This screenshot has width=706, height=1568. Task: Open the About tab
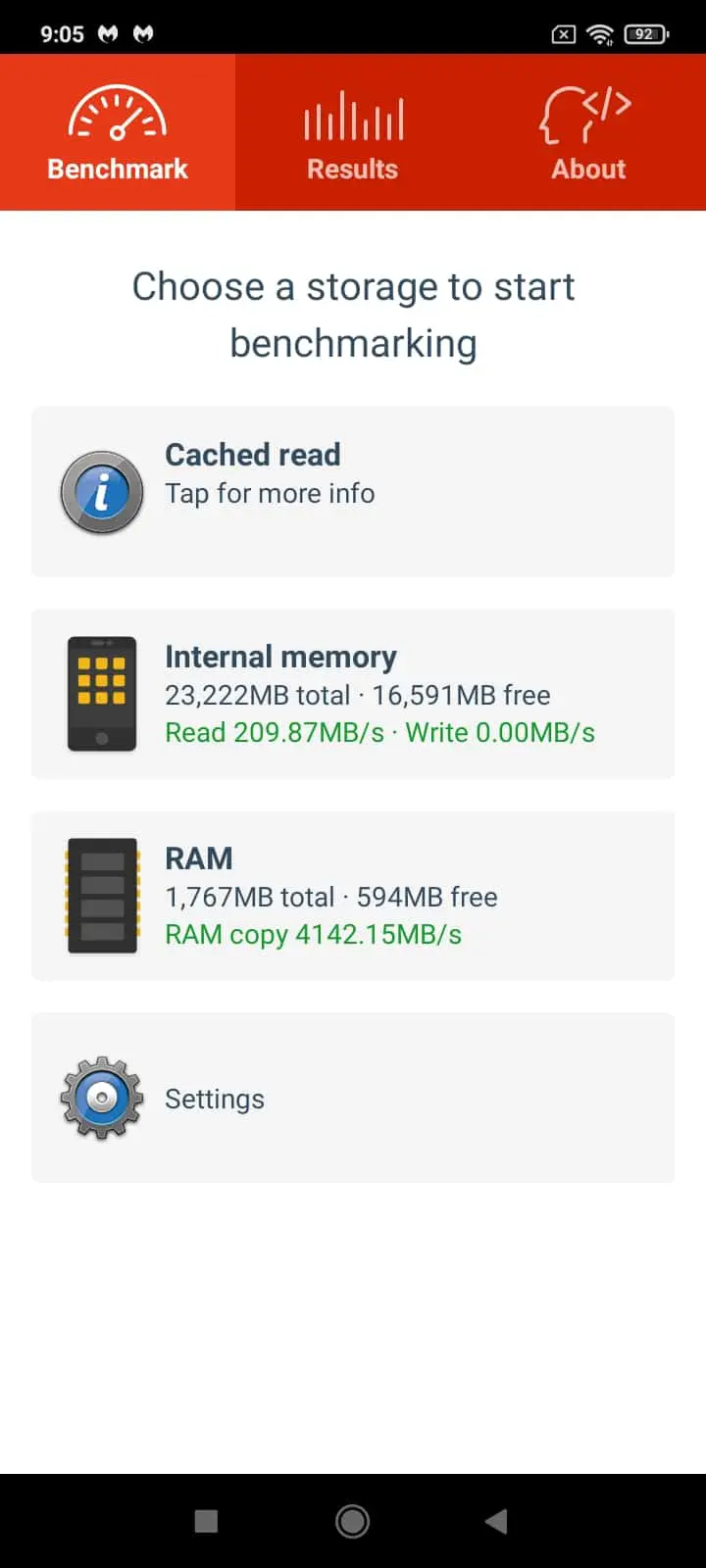coord(588,132)
